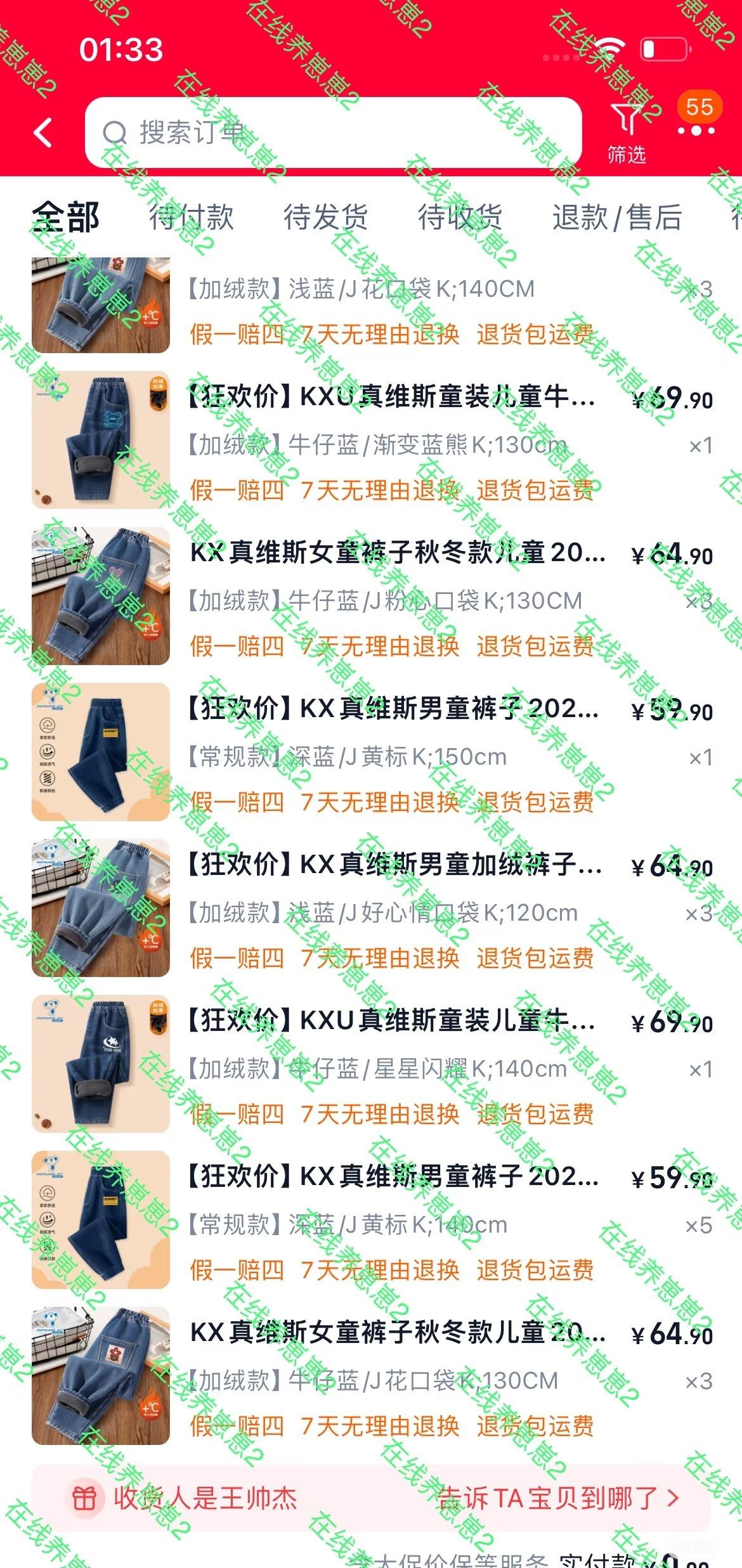Image resolution: width=742 pixels, height=1568 pixels.
Task: Select the 全部 tab
Action: (66, 217)
